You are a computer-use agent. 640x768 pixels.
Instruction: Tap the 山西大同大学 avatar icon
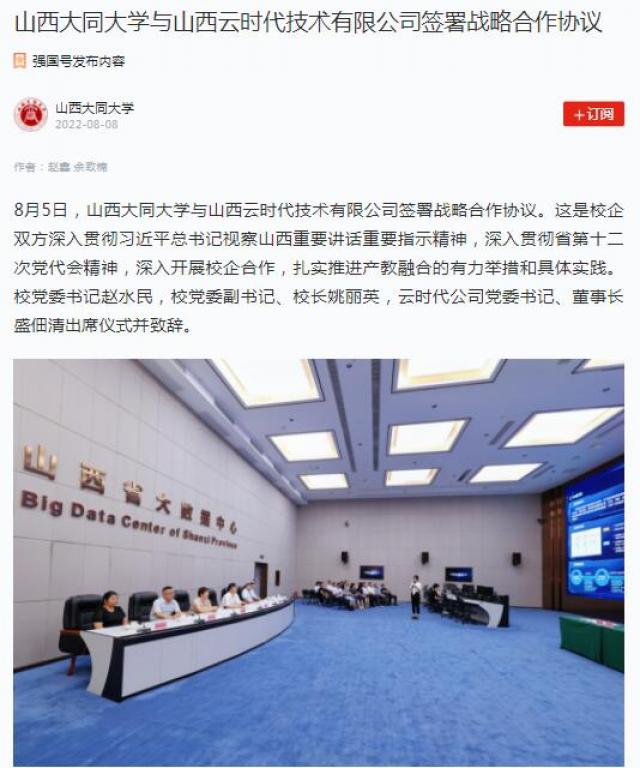coord(30,114)
